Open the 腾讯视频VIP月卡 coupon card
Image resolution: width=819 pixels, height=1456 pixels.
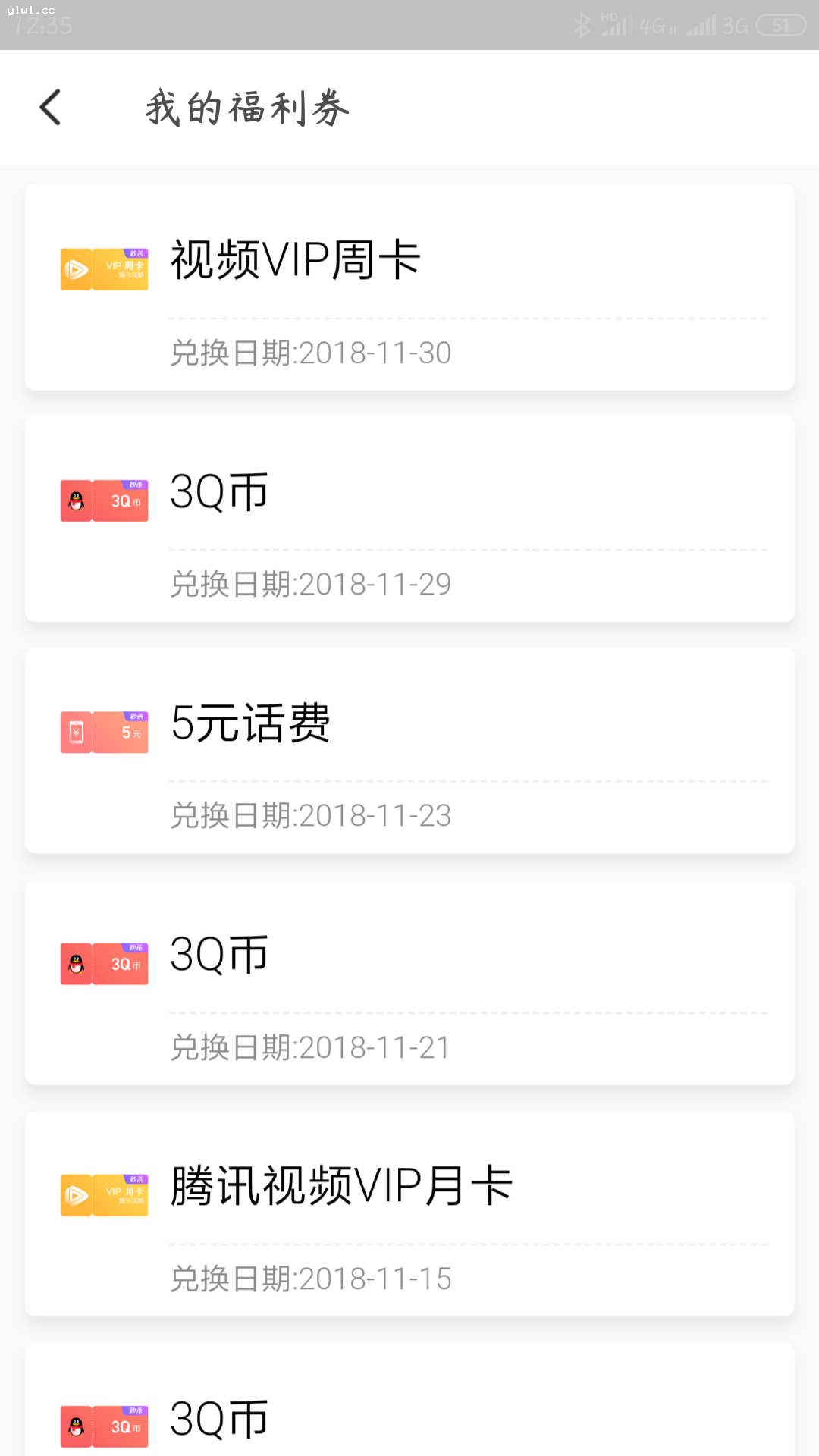pos(409,1213)
